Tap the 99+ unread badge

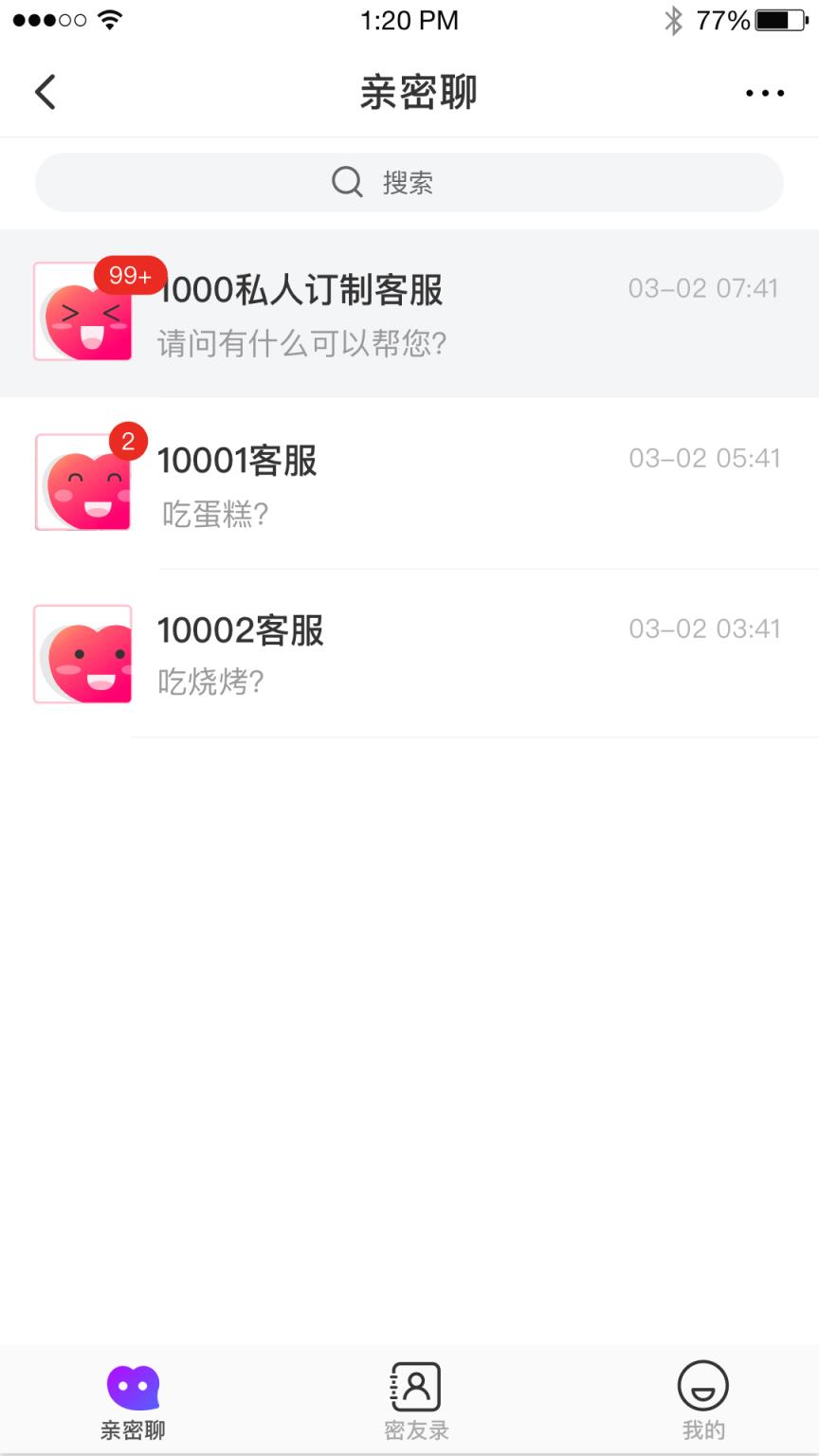coord(128,275)
